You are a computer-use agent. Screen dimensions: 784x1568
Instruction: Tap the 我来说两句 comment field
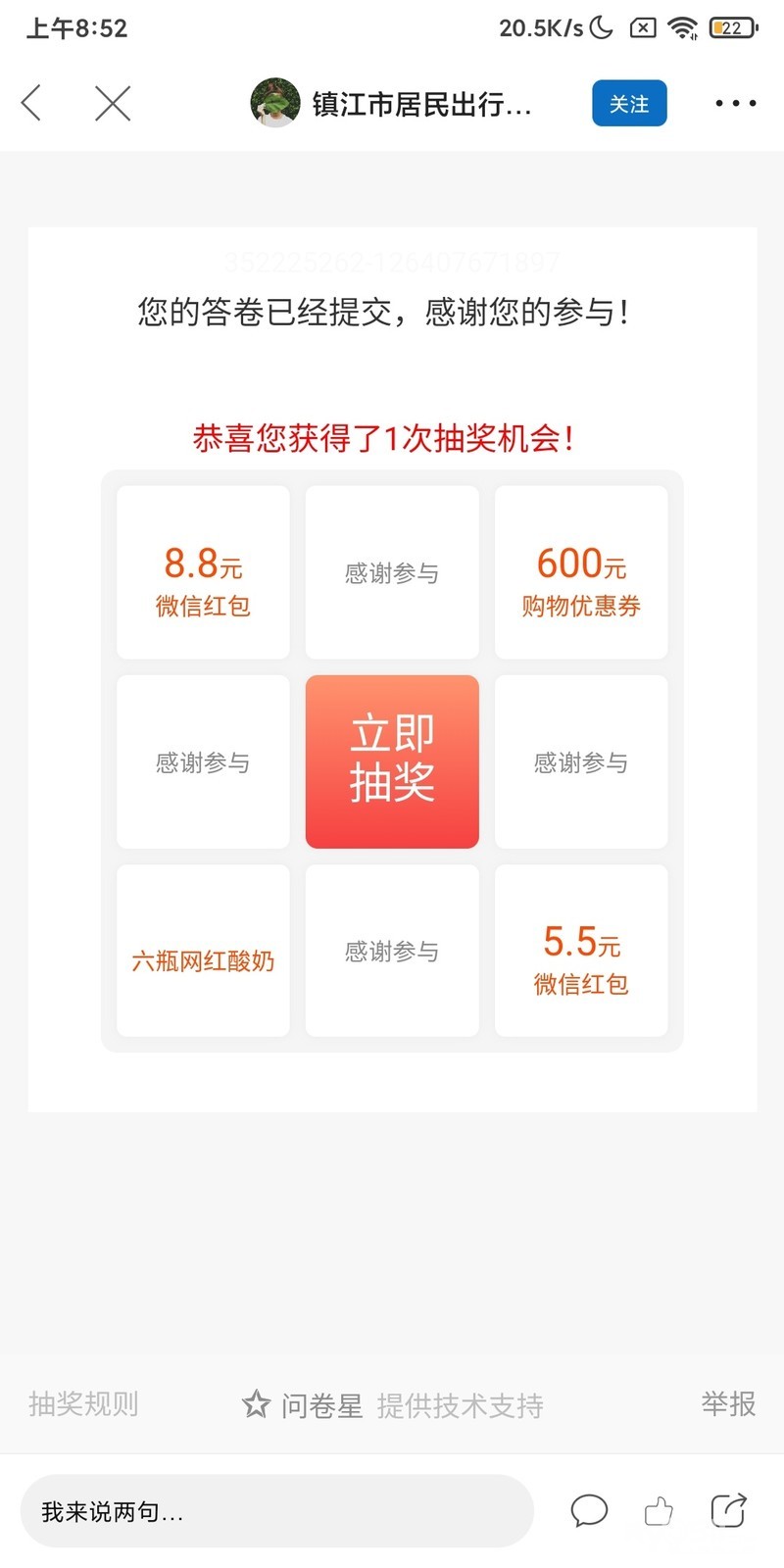pyautogui.click(x=276, y=1511)
